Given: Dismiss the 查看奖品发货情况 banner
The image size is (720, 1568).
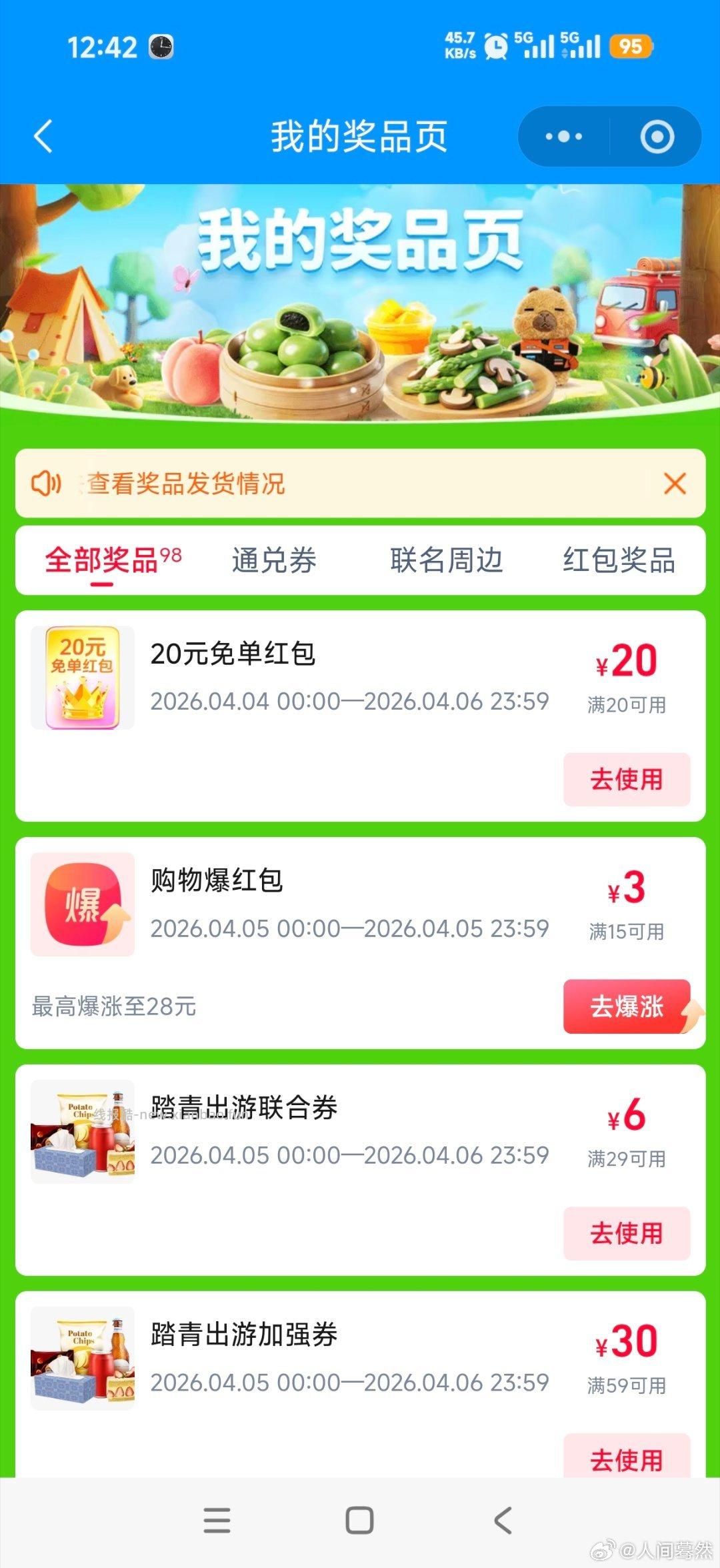Looking at the screenshot, I should click(x=676, y=484).
